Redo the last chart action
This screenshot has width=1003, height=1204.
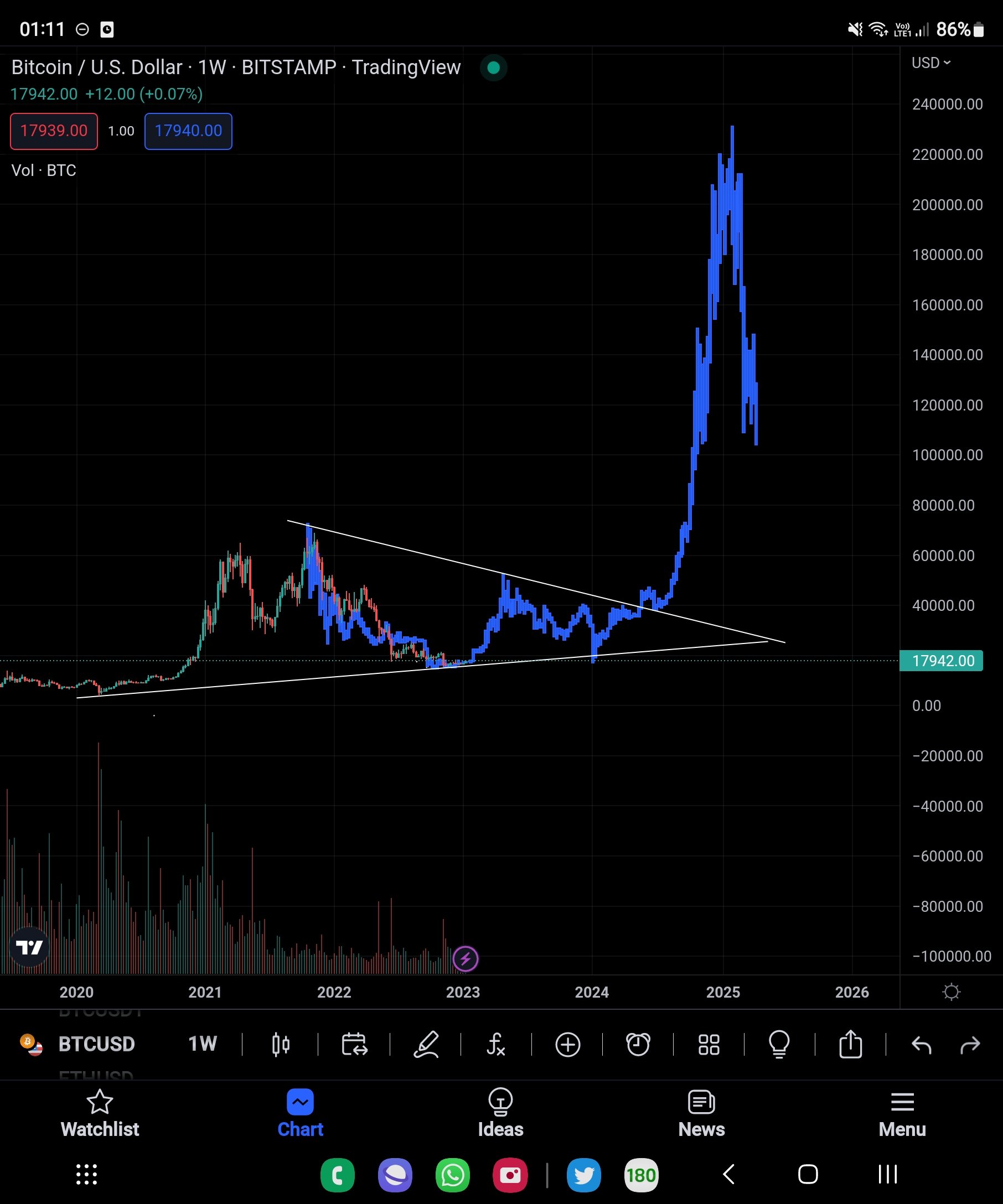pos(970,1045)
